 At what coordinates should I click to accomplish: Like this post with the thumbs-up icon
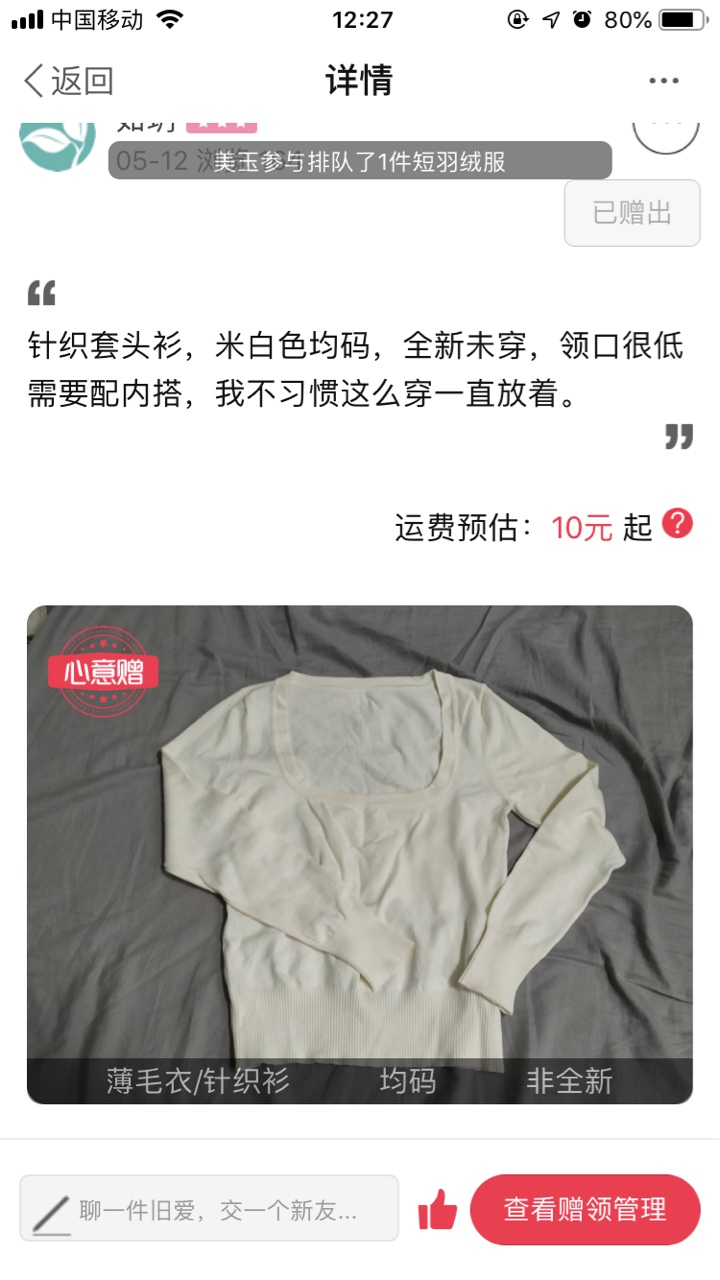coord(437,1211)
